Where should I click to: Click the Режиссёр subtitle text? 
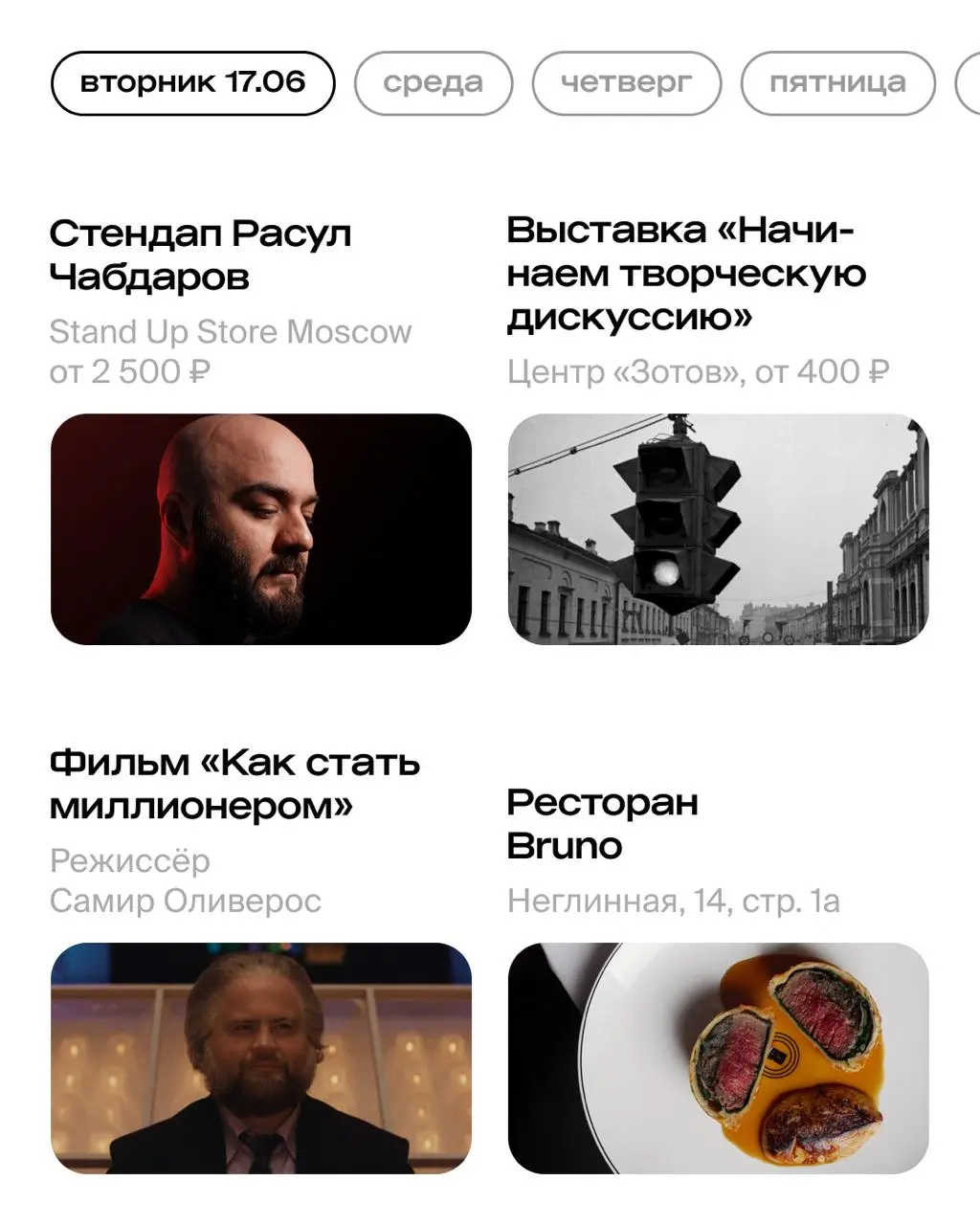point(130,860)
